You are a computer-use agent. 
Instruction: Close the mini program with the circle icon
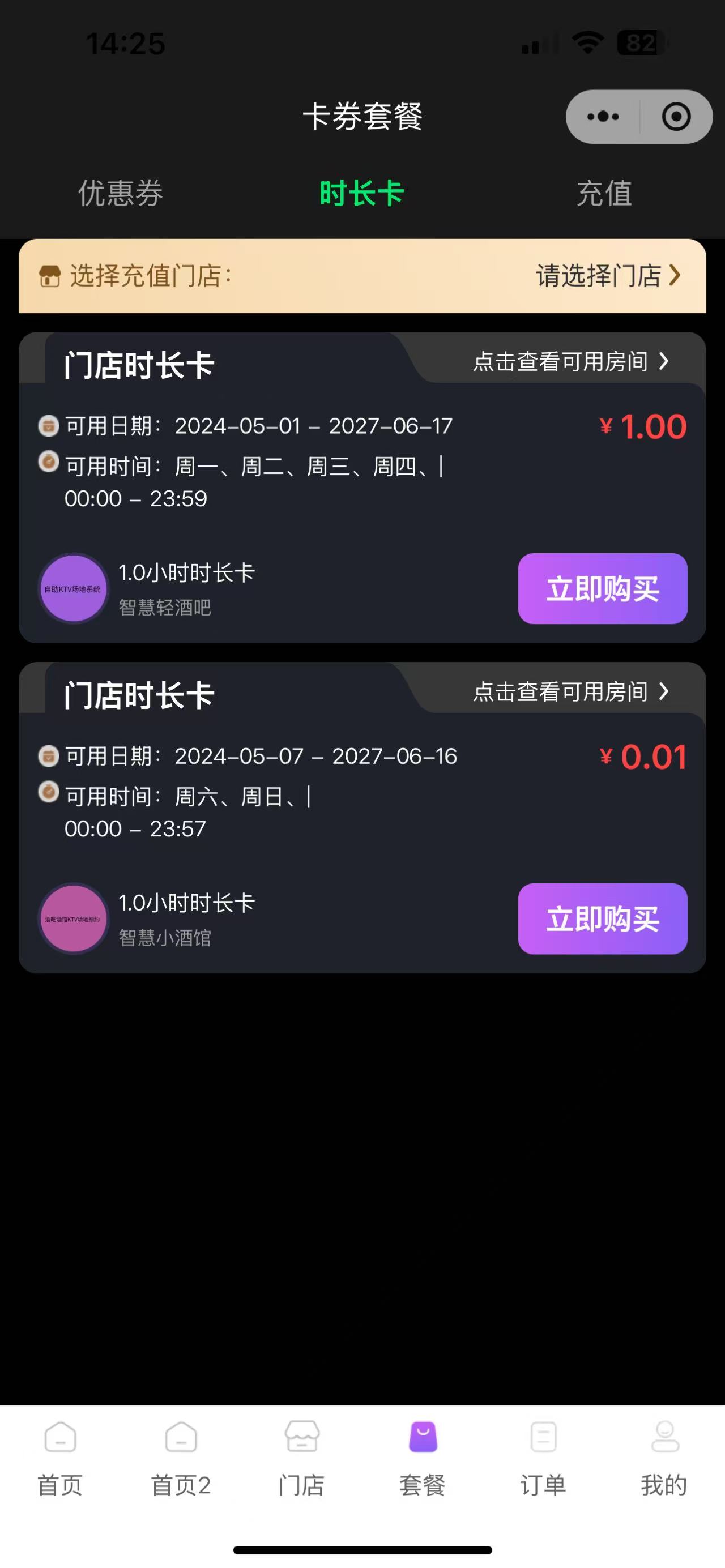pos(676,116)
